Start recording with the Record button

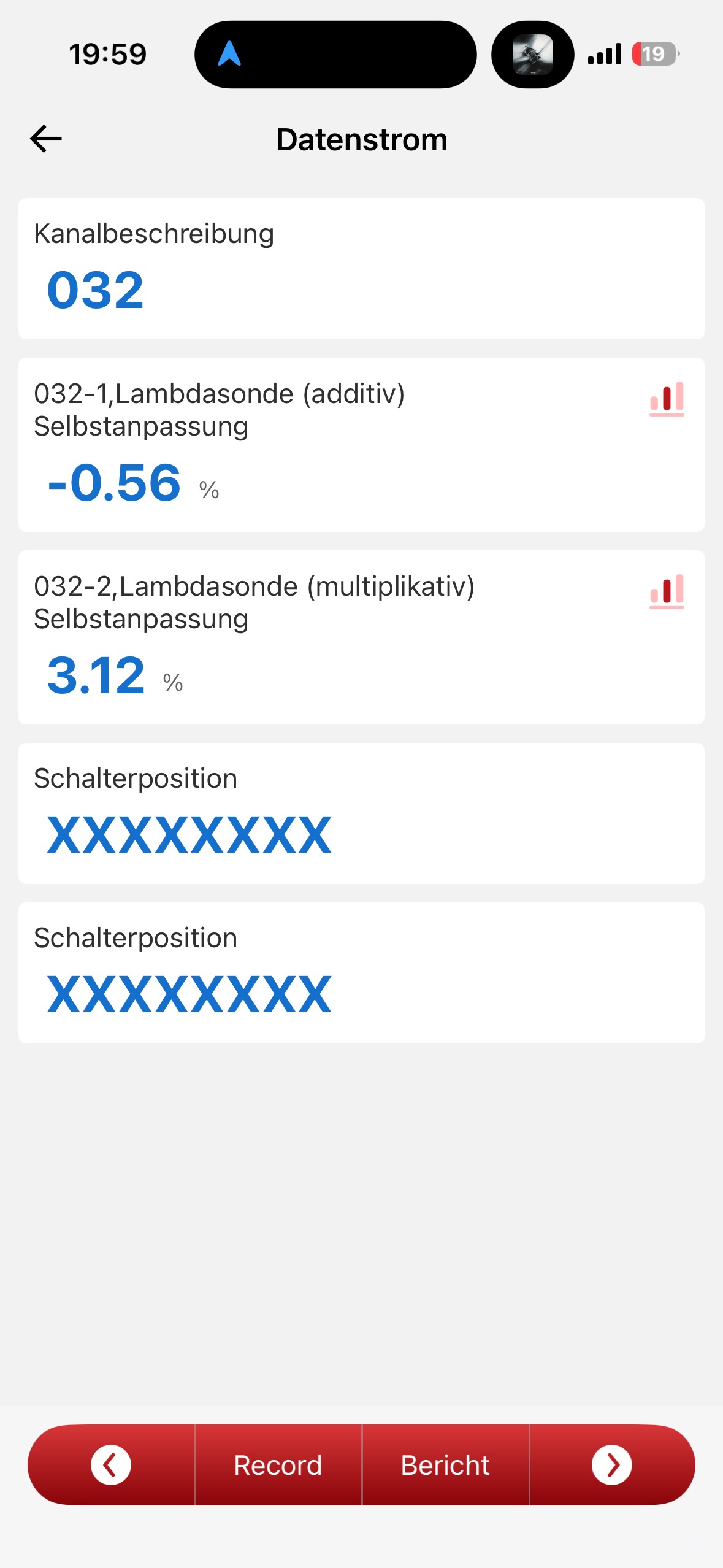(278, 1465)
